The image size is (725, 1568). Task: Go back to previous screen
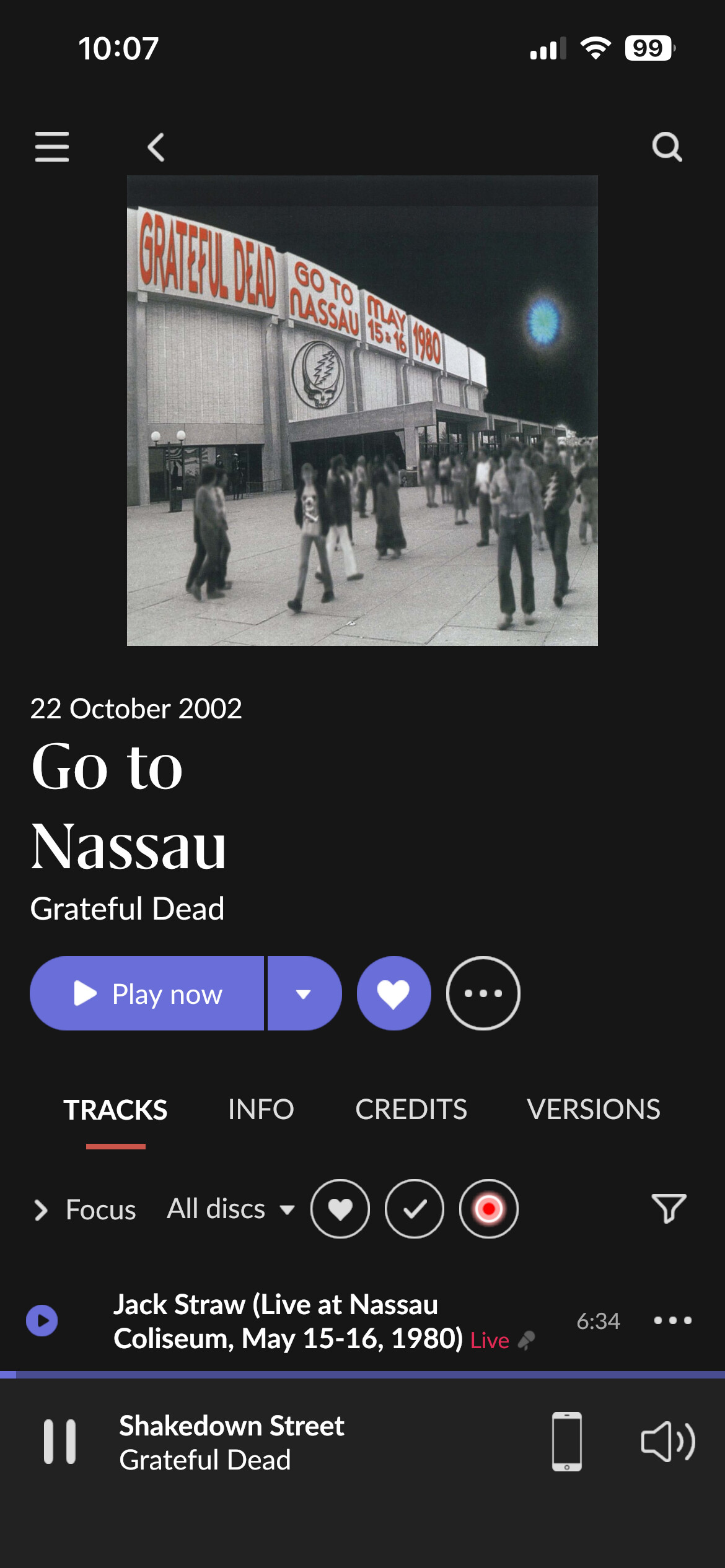click(156, 147)
